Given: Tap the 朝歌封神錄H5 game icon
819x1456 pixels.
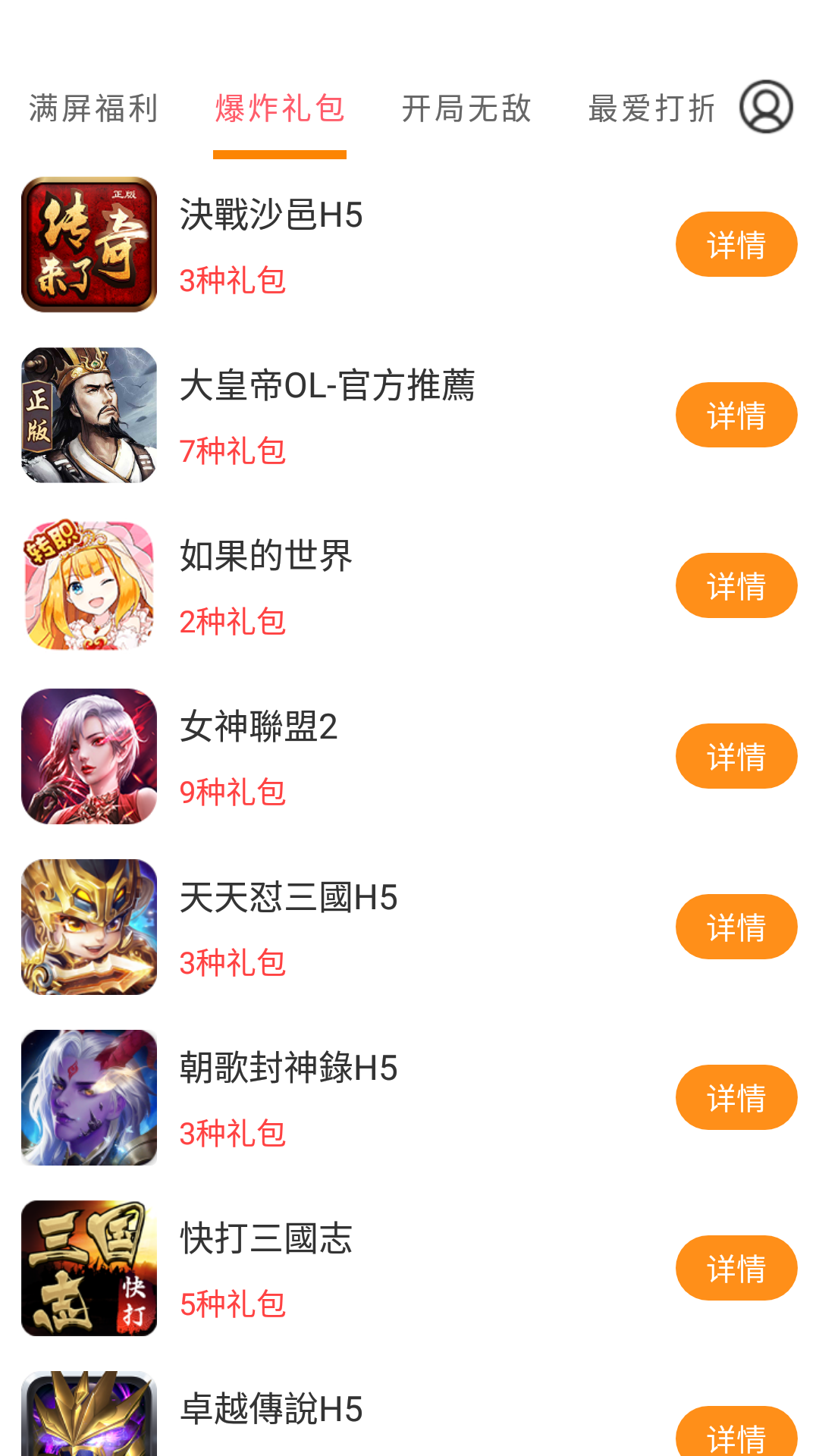Looking at the screenshot, I should coord(89,1097).
